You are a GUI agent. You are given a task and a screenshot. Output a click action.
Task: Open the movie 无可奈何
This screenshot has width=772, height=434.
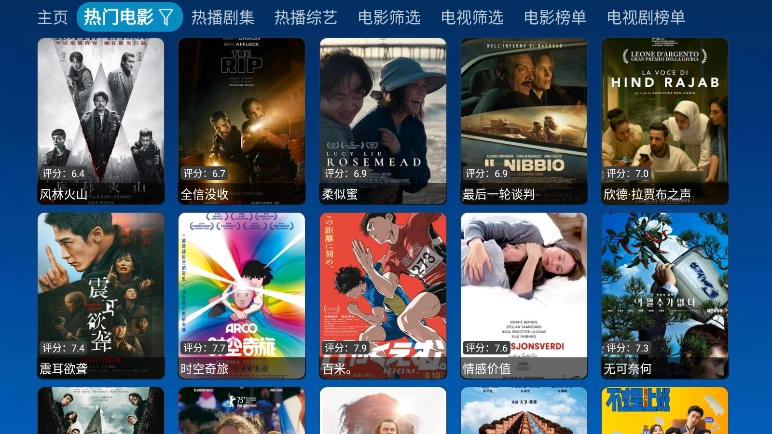click(x=665, y=295)
